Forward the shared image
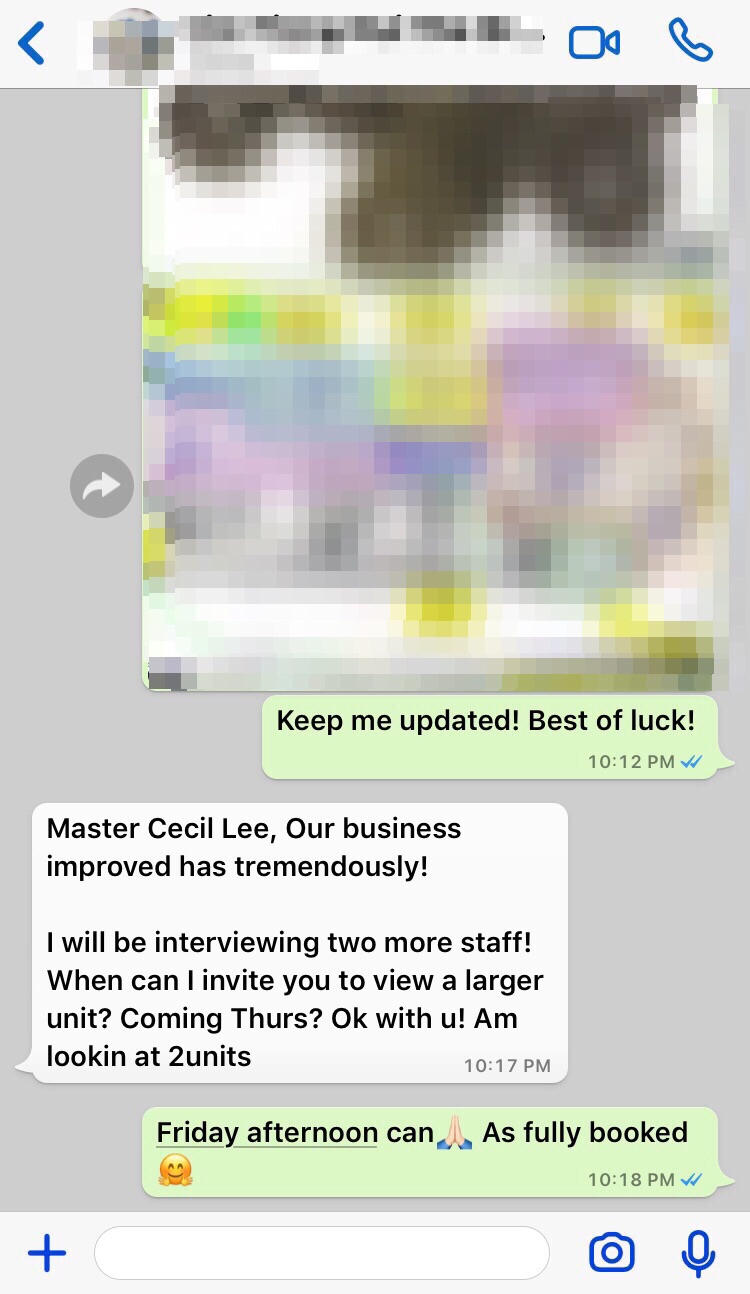Viewport: 750px width, 1294px height. pos(101,486)
